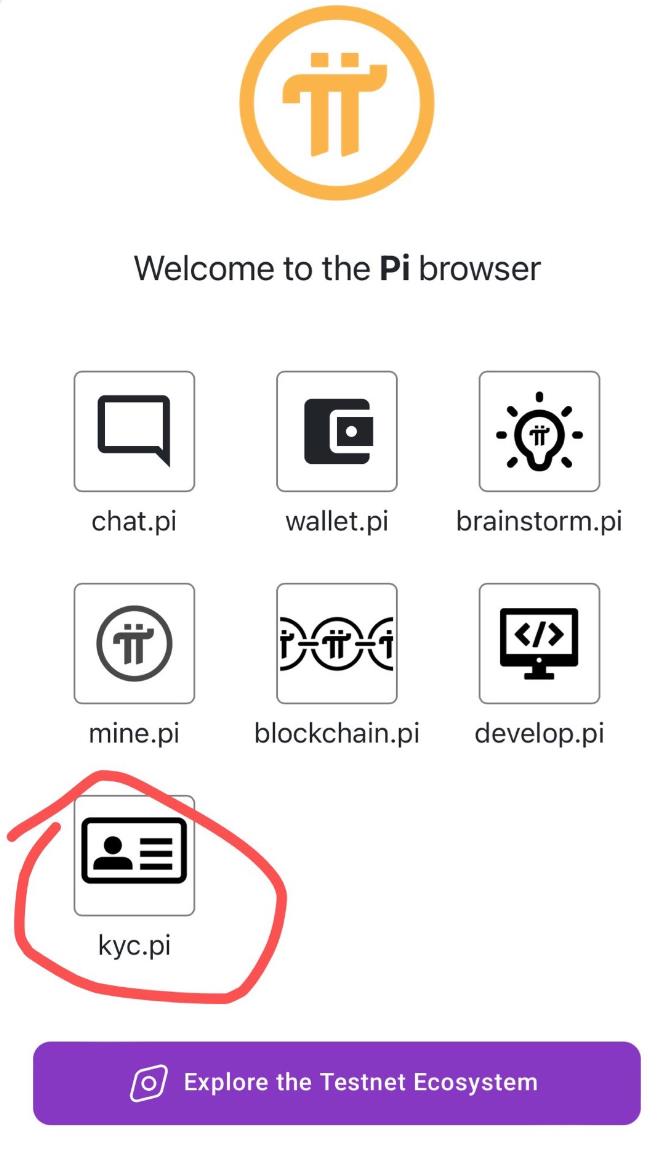
Task: Open the chat.pi app
Action: [134, 431]
